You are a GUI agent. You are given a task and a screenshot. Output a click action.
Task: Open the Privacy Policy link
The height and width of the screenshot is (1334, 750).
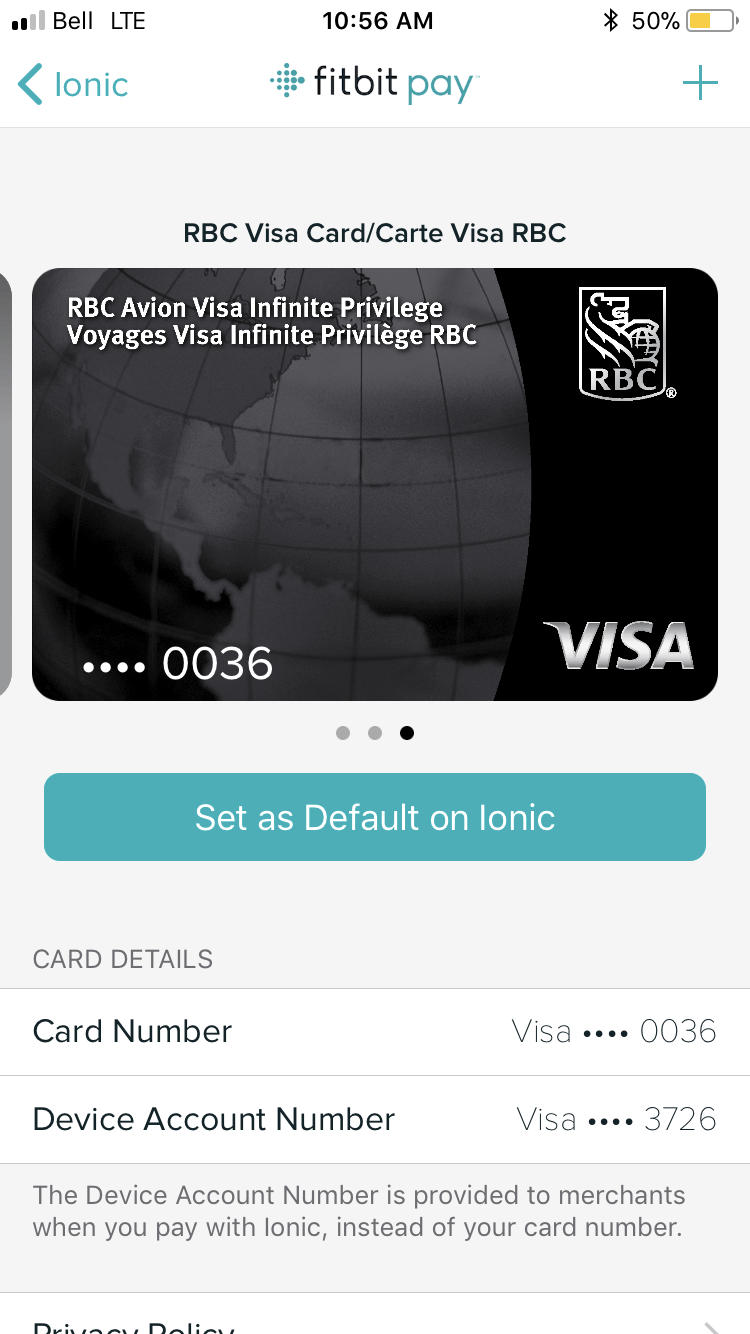click(135, 1325)
